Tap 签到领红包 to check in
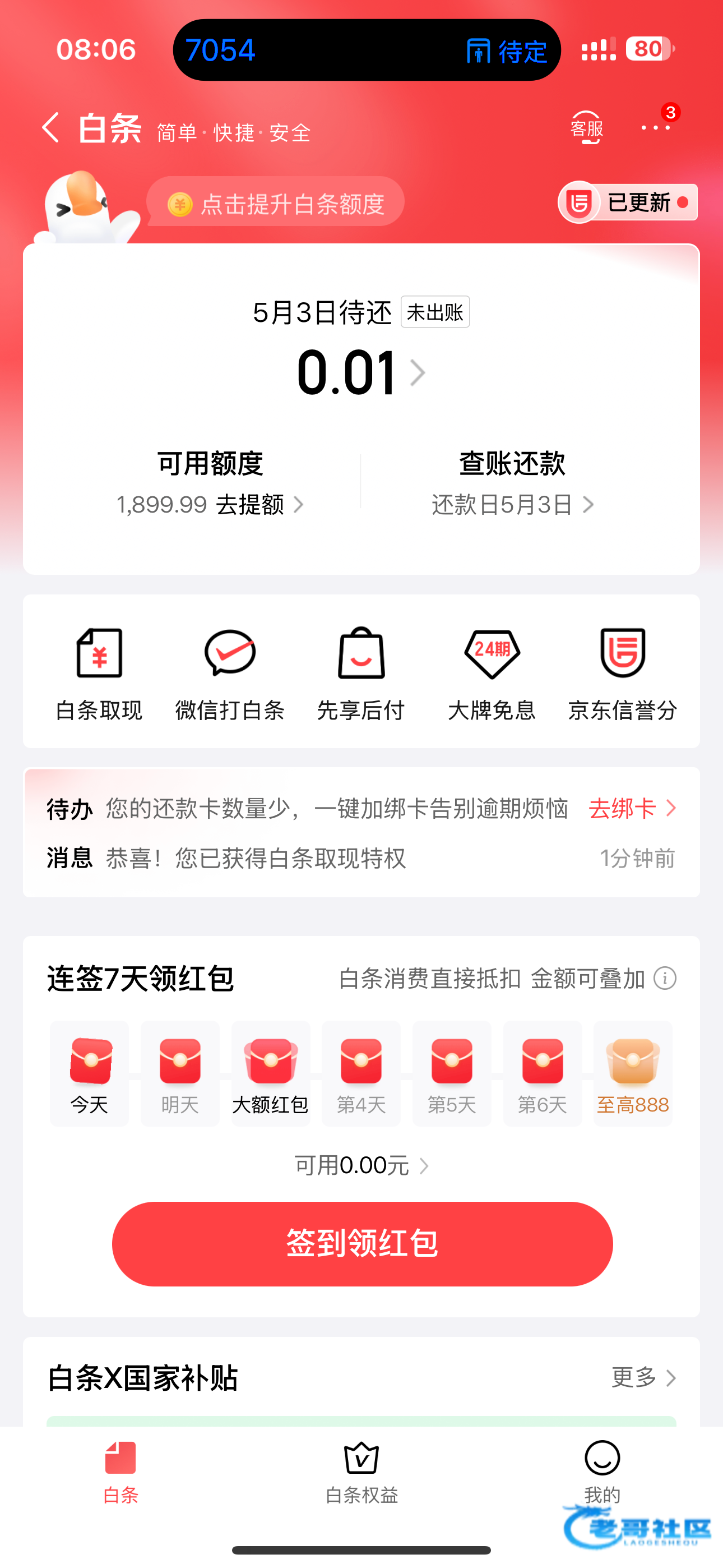Screen dimensions: 723x1568 pyautogui.click(x=362, y=1243)
